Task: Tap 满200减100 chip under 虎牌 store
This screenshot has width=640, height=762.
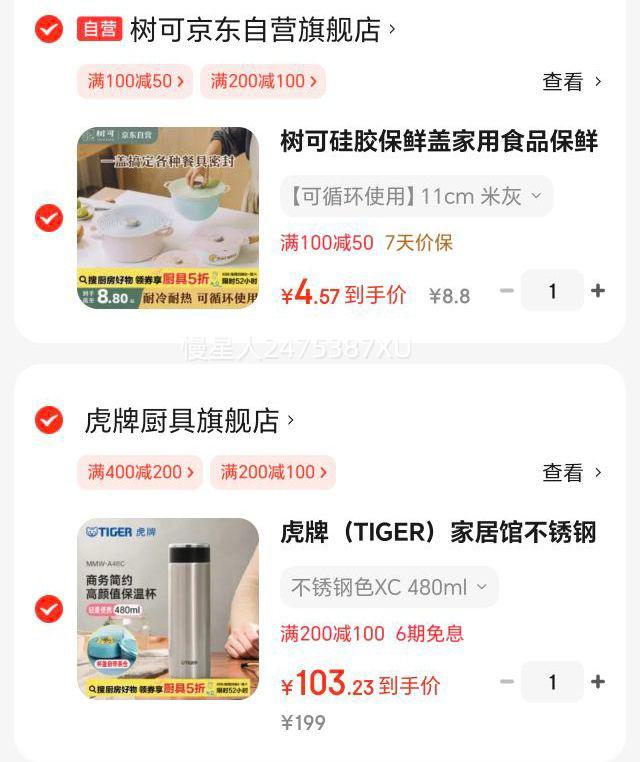Action: pos(273,472)
